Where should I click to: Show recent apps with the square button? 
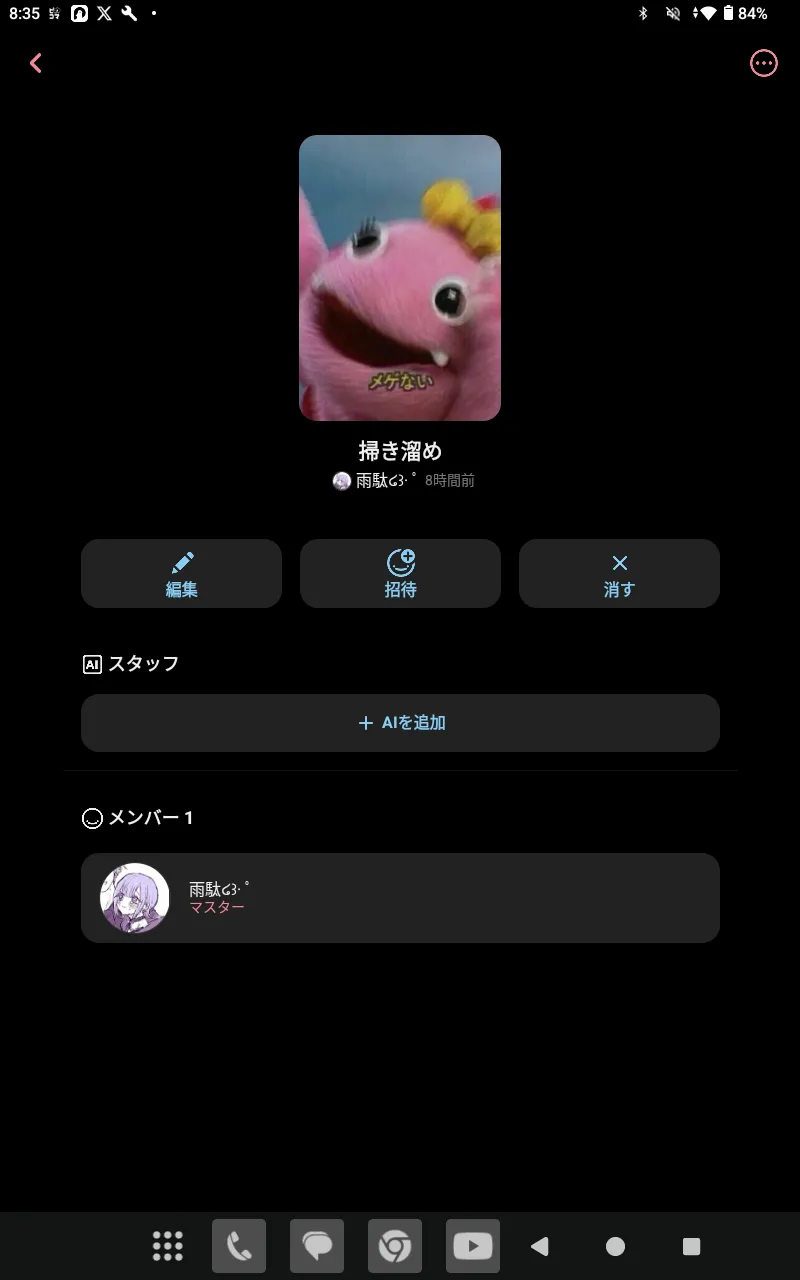(x=691, y=1246)
